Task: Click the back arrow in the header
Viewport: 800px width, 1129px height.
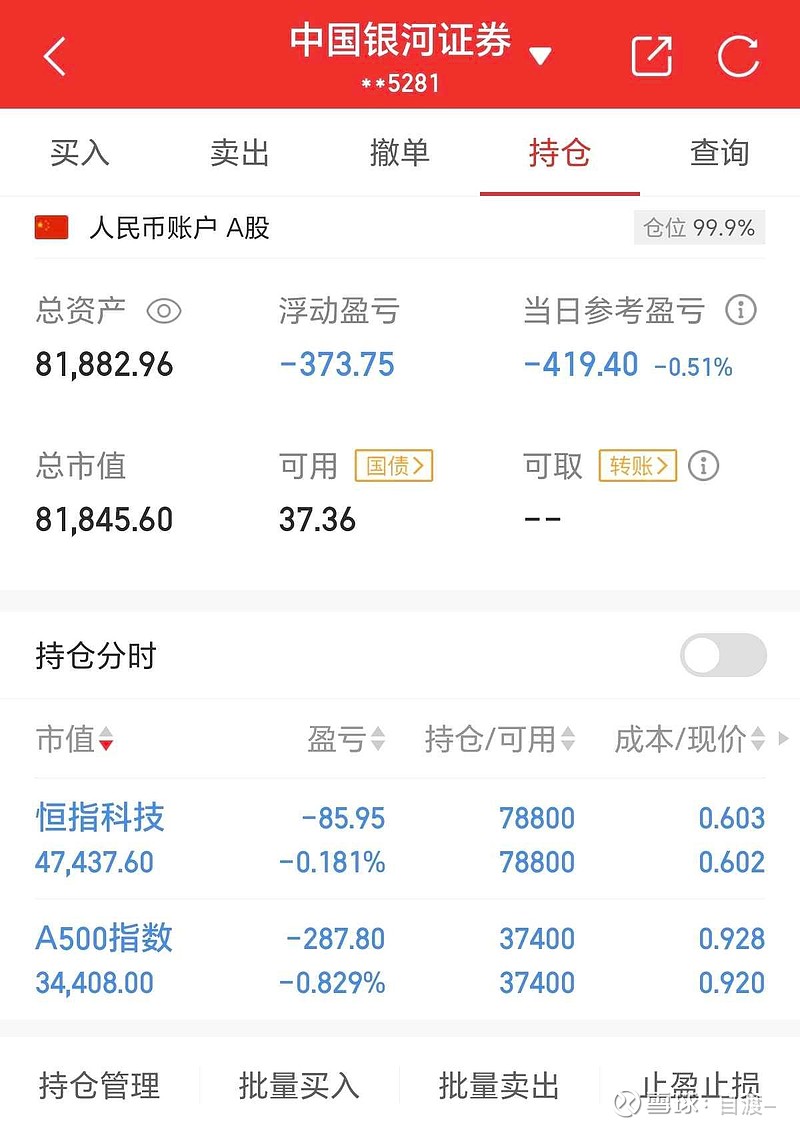Action: point(55,55)
